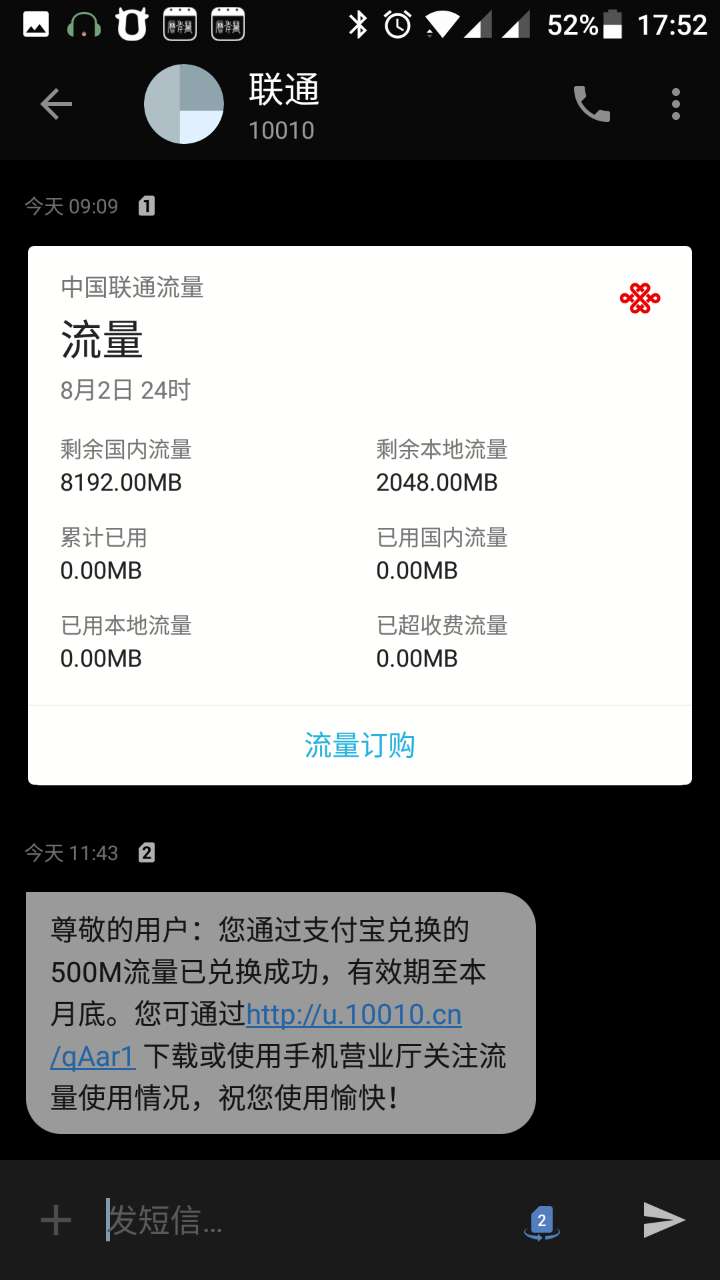The width and height of the screenshot is (720, 1280).
Task: Open the three-dot overflow menu
Action: click(675, 103)
